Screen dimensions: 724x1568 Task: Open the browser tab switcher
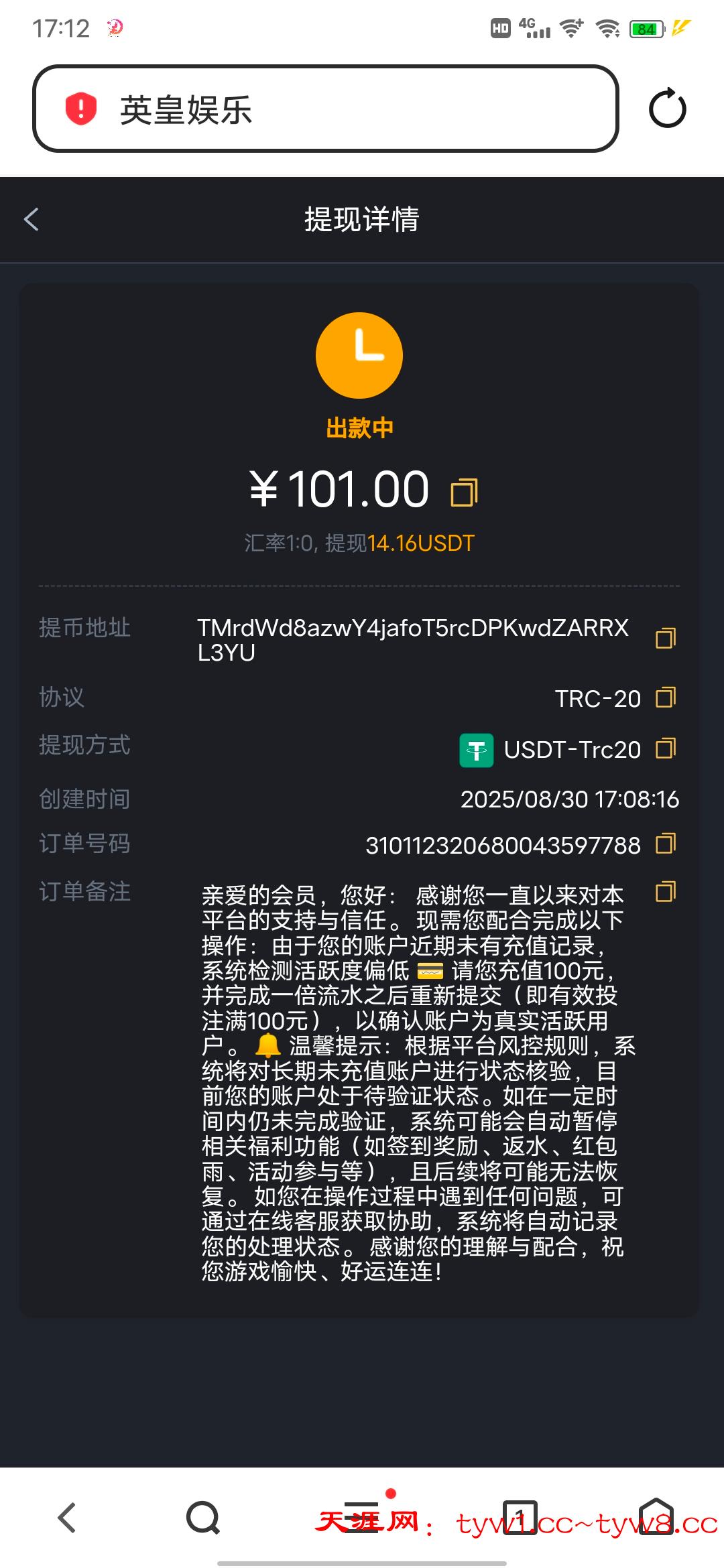tap(520, 1517)
